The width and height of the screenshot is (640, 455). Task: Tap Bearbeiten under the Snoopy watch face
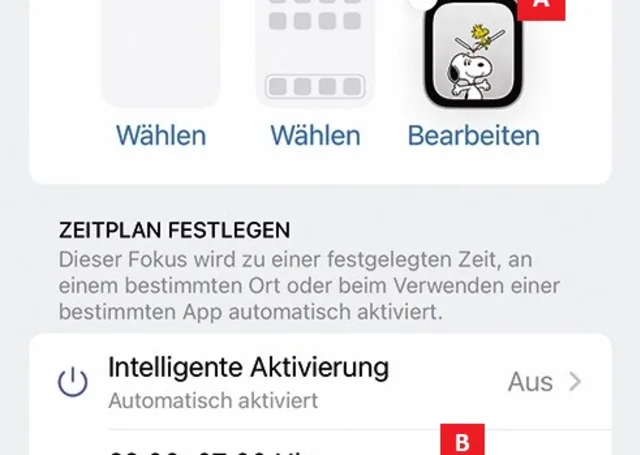473,135
